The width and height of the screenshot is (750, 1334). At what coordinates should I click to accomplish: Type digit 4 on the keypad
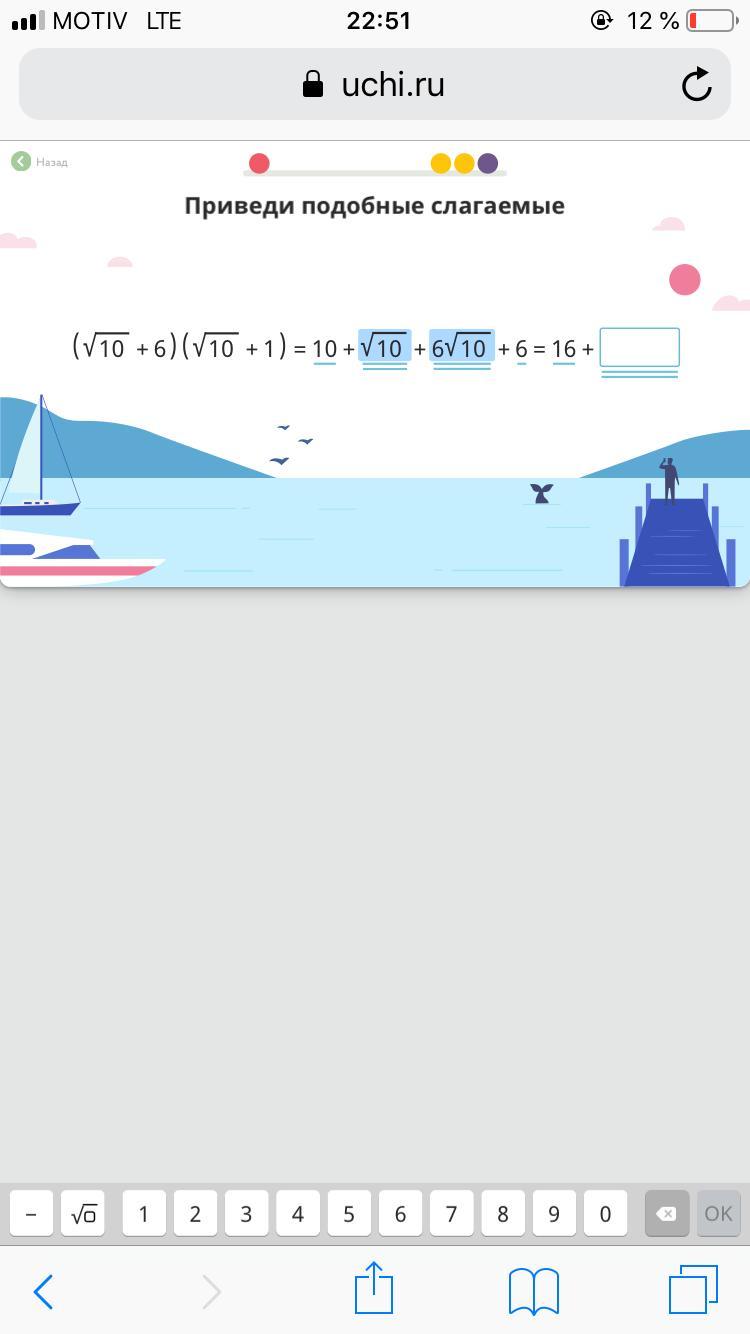point(297,1214)
